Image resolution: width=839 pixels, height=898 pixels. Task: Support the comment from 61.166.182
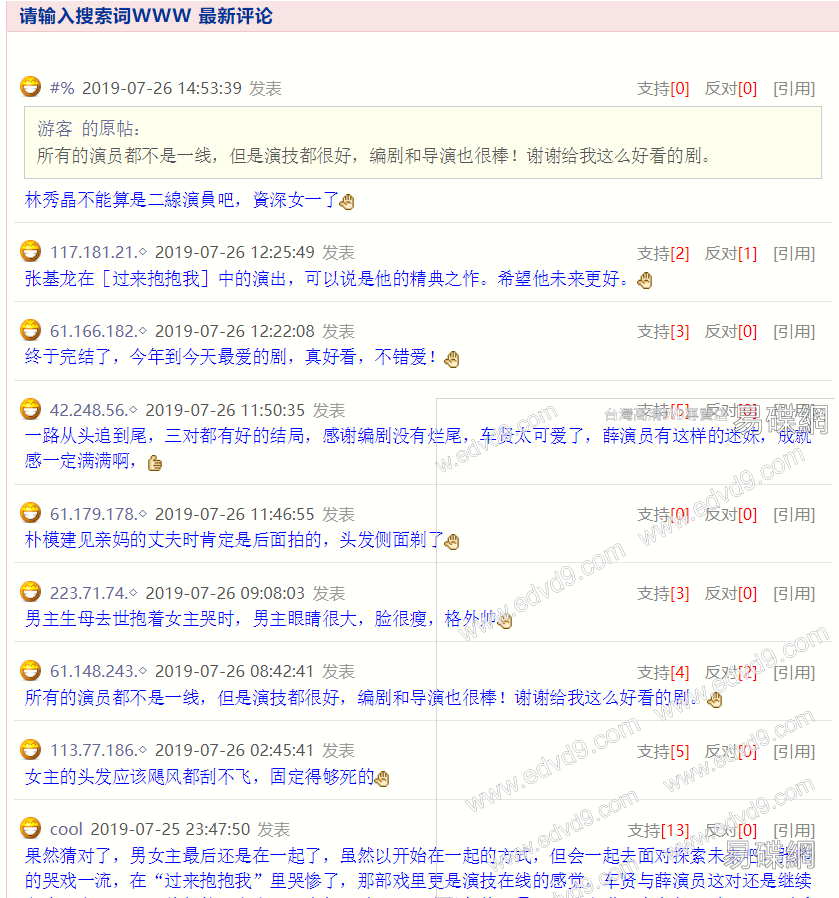tap(663, 331)
